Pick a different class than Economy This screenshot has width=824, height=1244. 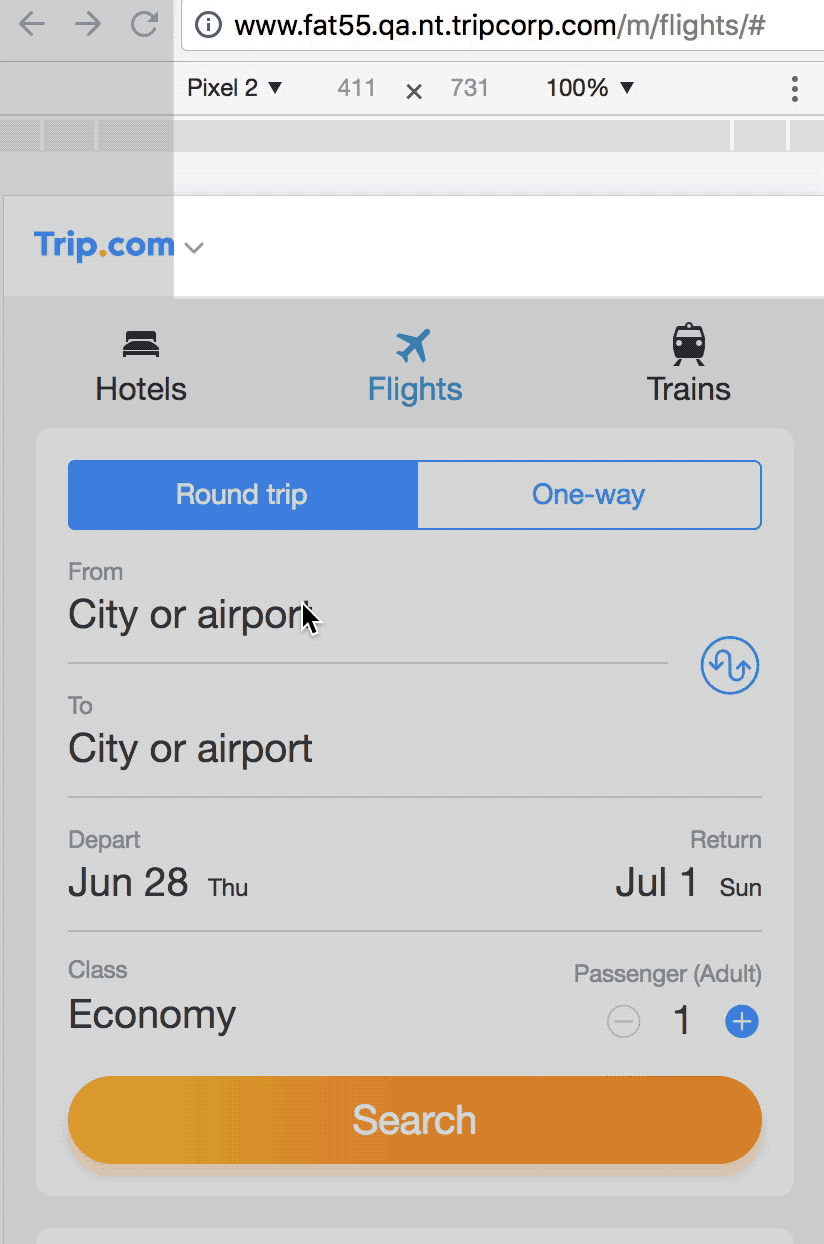point(152,1015)
